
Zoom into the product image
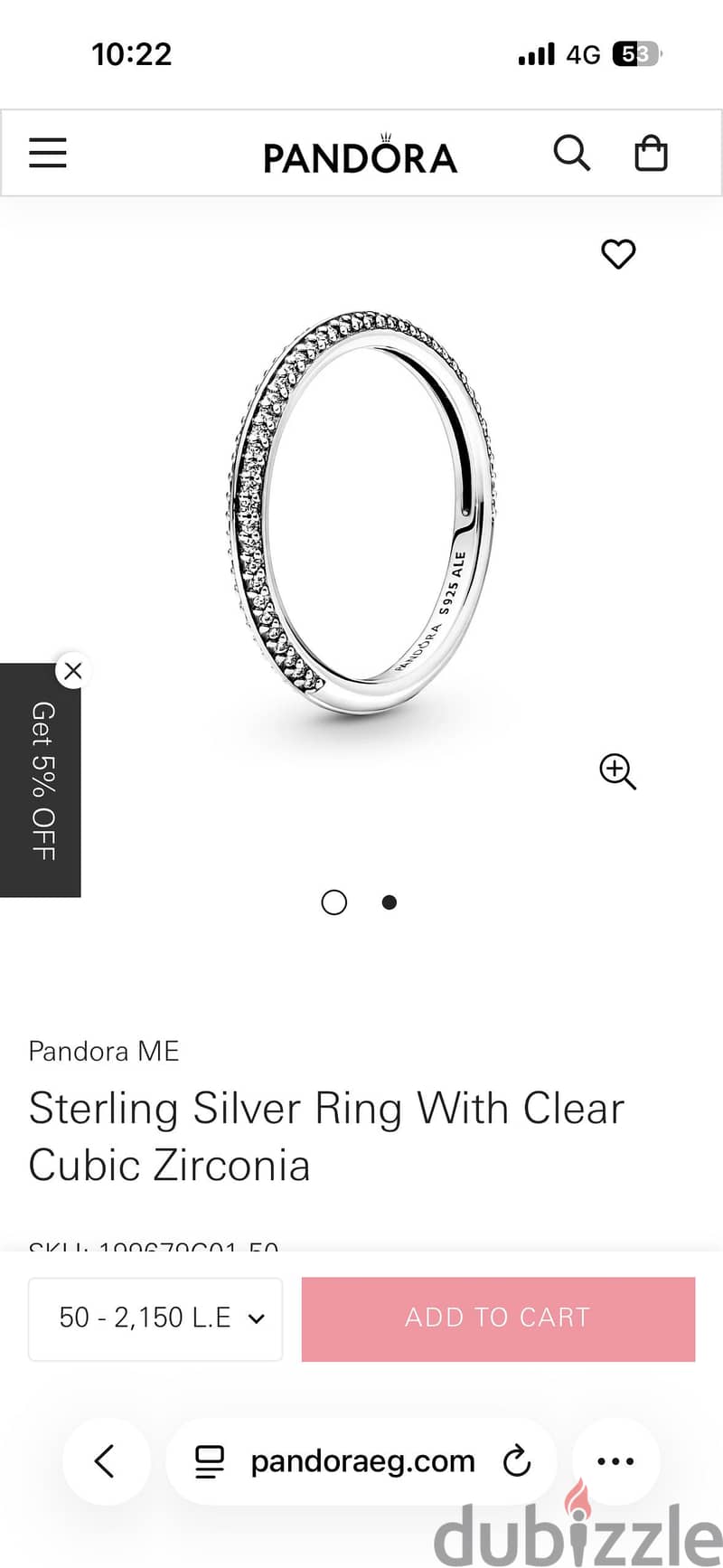(x=618, y=771)
